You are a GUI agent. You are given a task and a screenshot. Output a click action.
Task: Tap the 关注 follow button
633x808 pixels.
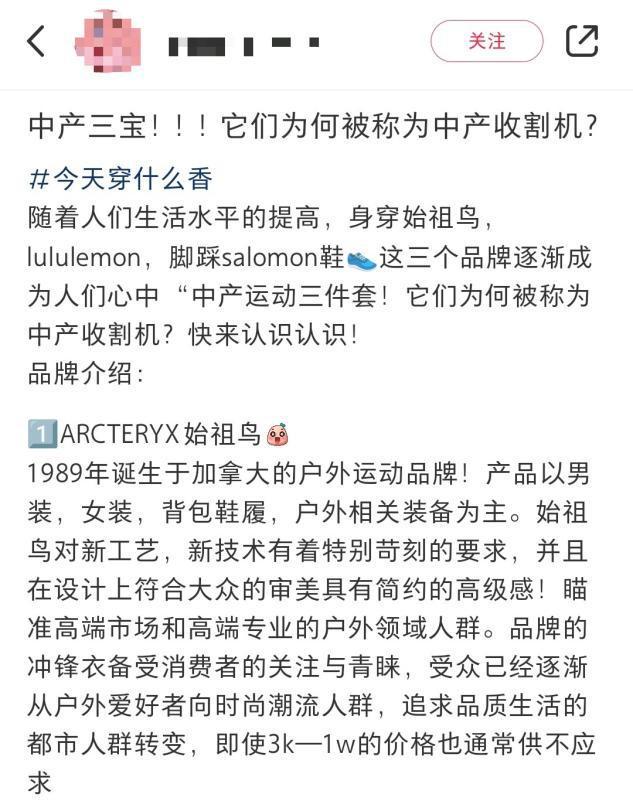point(487,42)
